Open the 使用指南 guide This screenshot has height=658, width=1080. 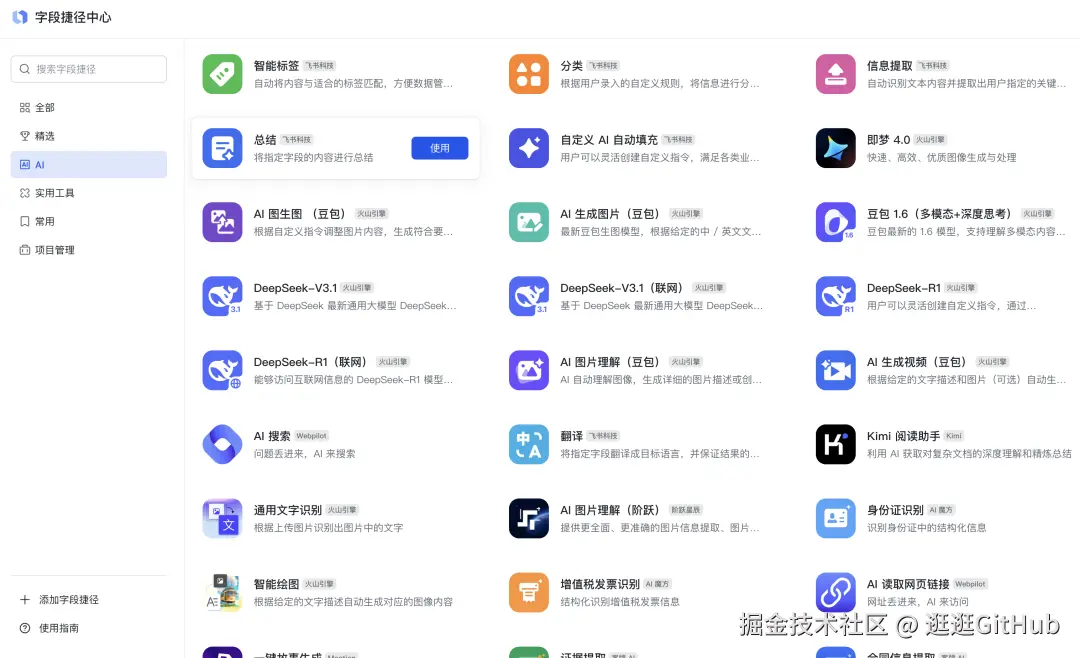point(58,628)
